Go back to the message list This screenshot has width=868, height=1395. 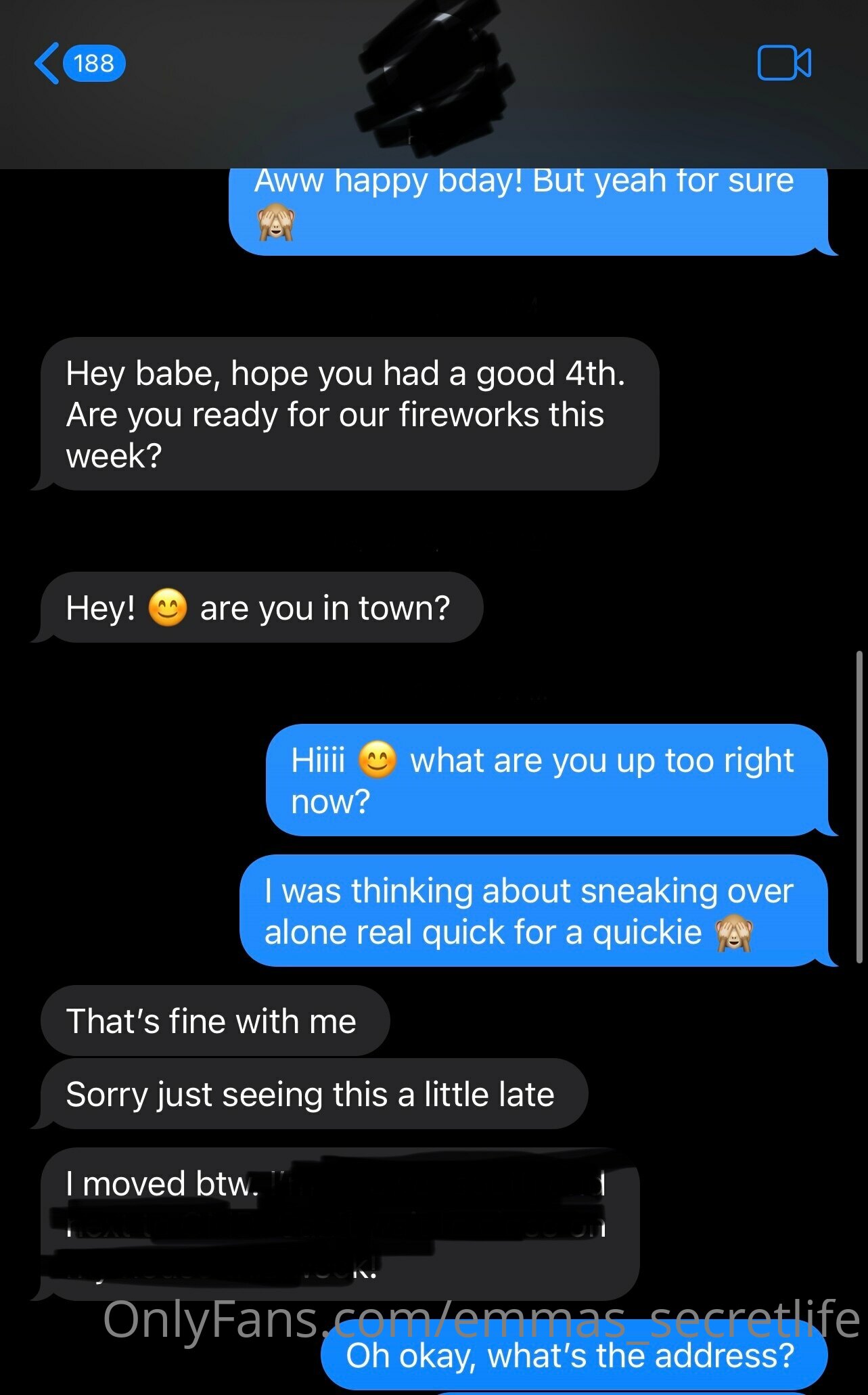tap(79, 64)
